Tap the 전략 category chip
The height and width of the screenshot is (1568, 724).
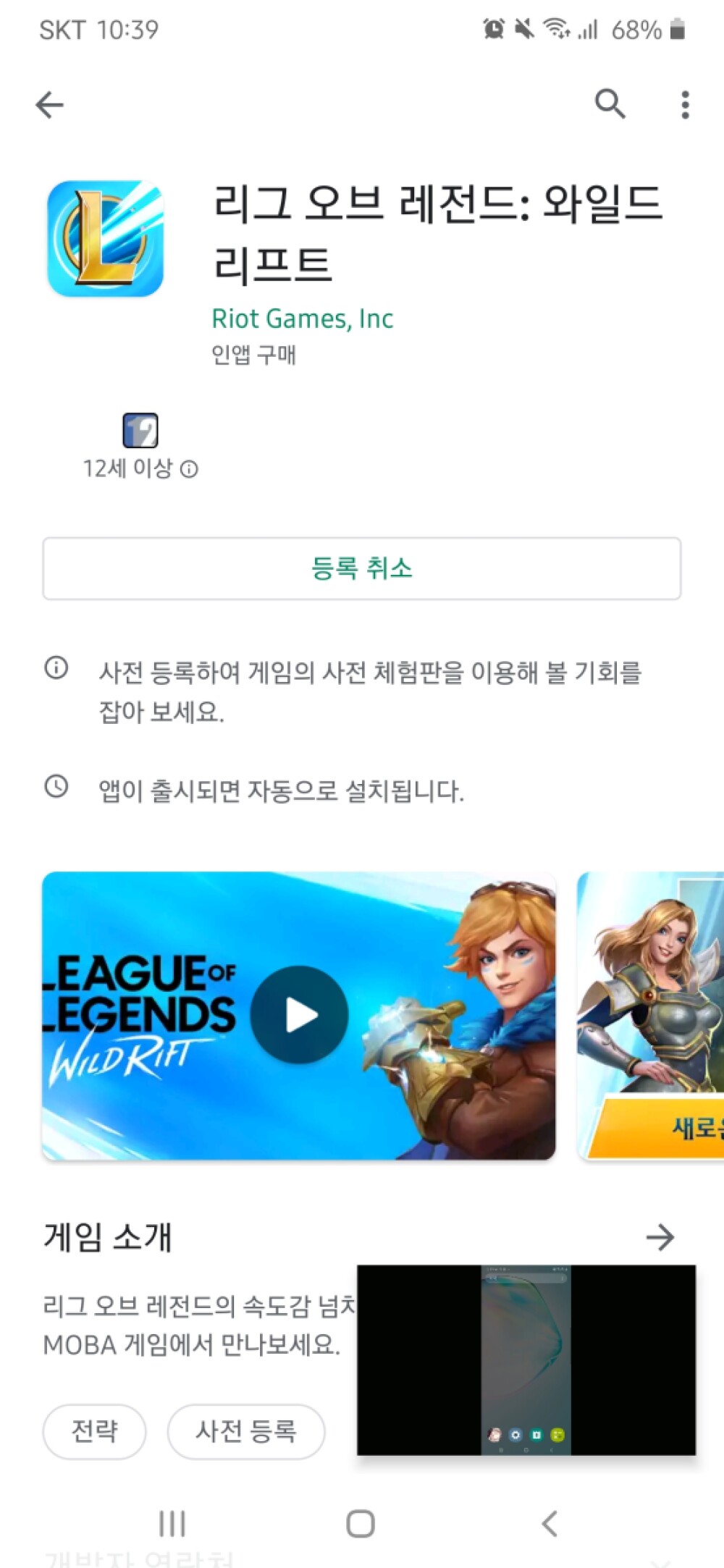click(93, 1431)
